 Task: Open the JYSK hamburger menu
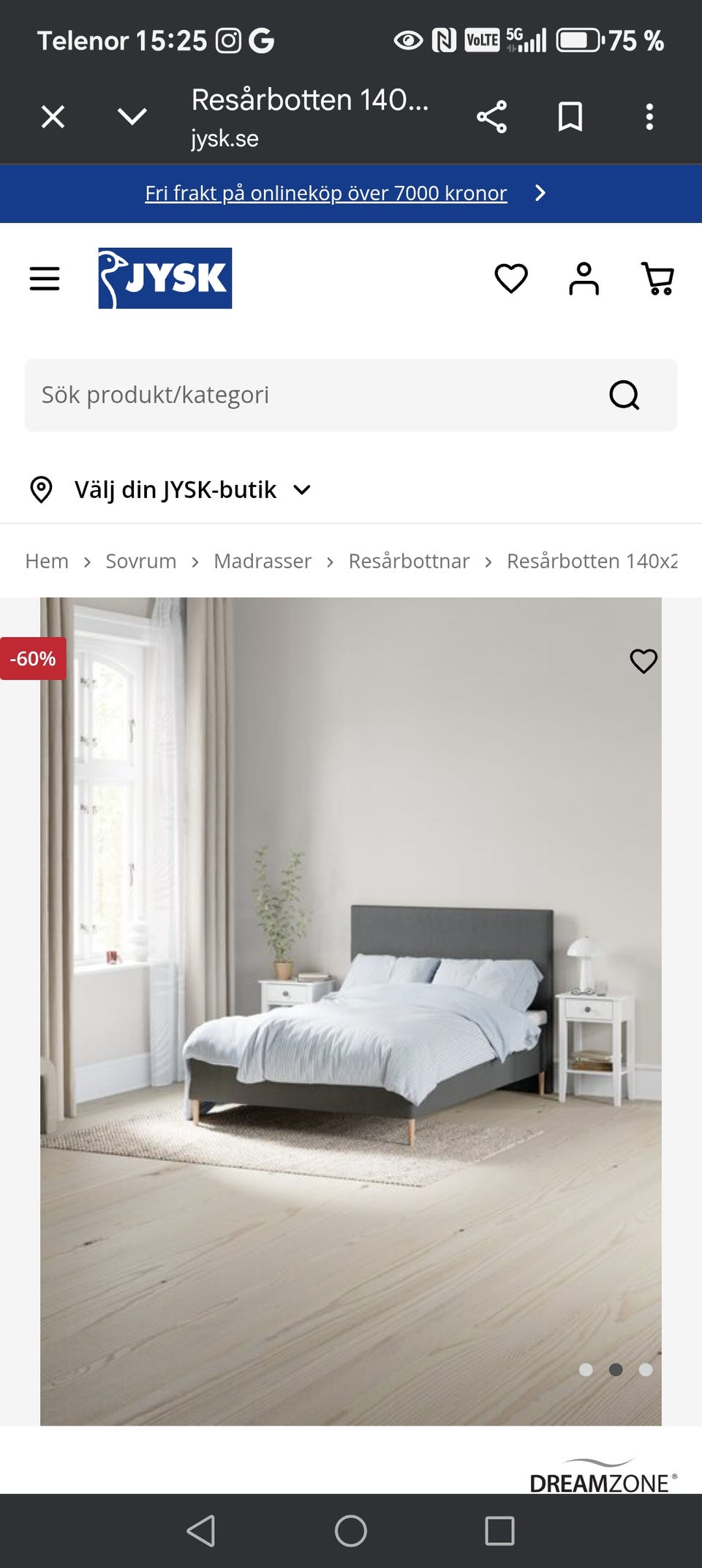(x=44, y=279)
